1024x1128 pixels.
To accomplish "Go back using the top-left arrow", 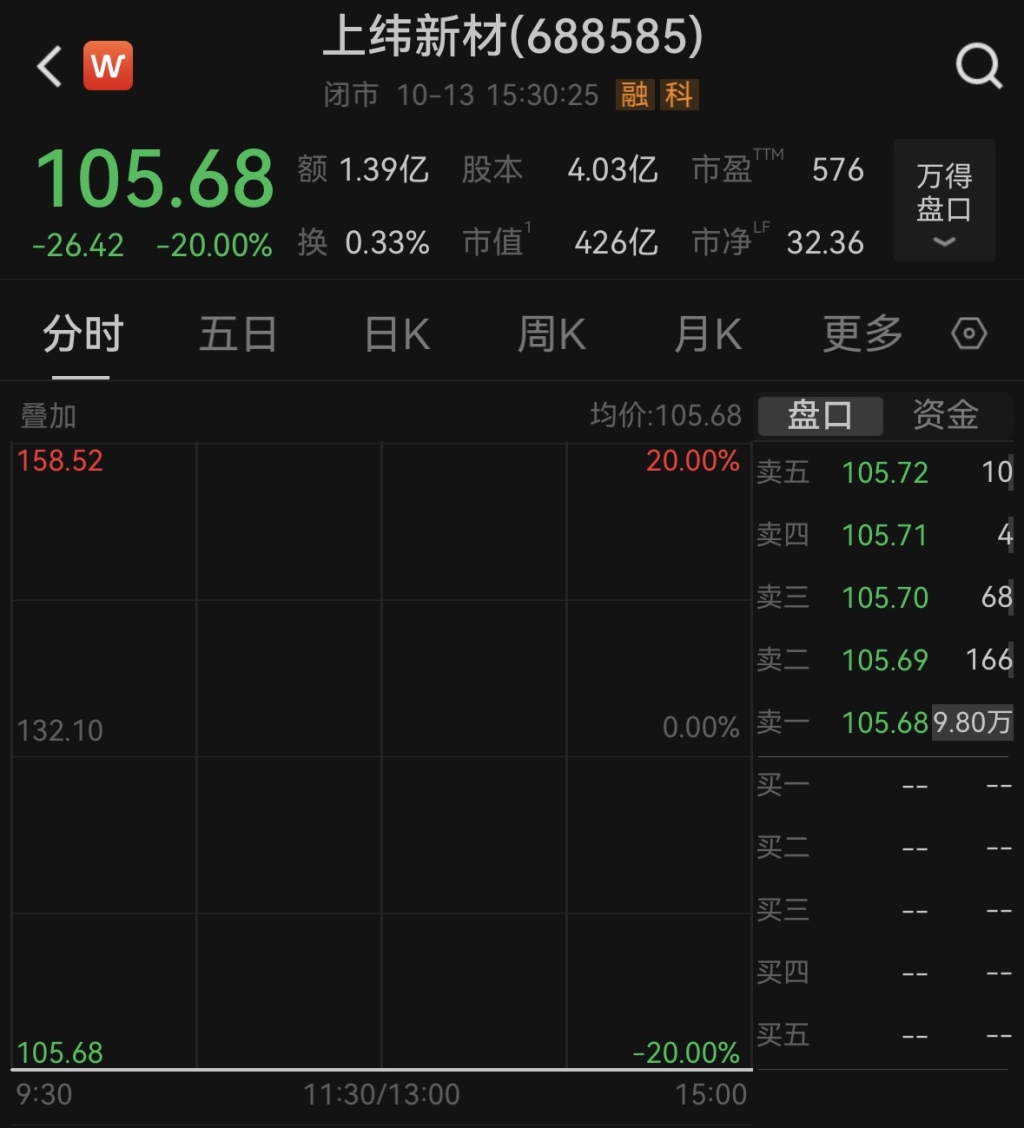I will pos(49,67).
